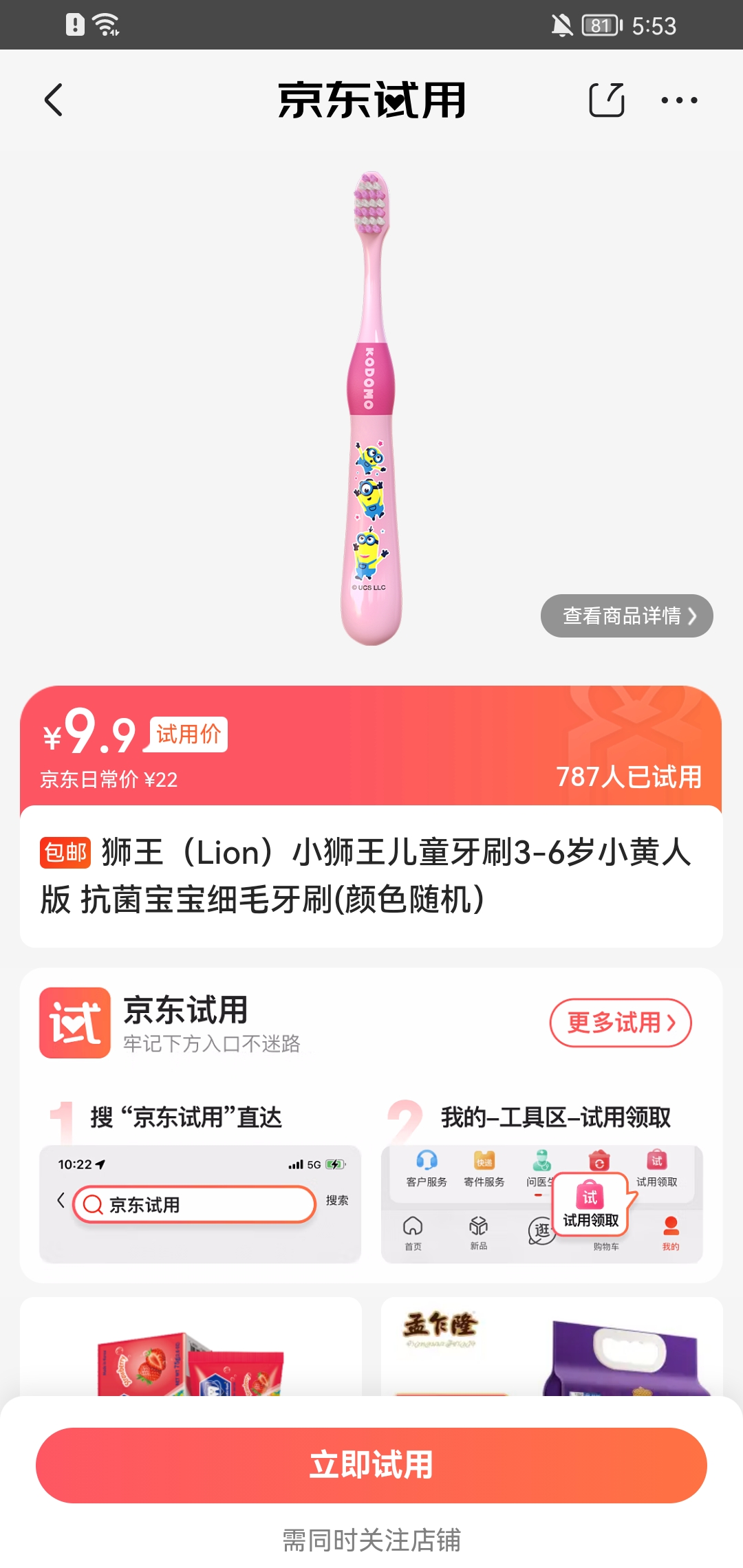The width and height of the screenshot is (743, 1568).
Task: Open 更多试用 for more trials
Action: pos(620,1023)
